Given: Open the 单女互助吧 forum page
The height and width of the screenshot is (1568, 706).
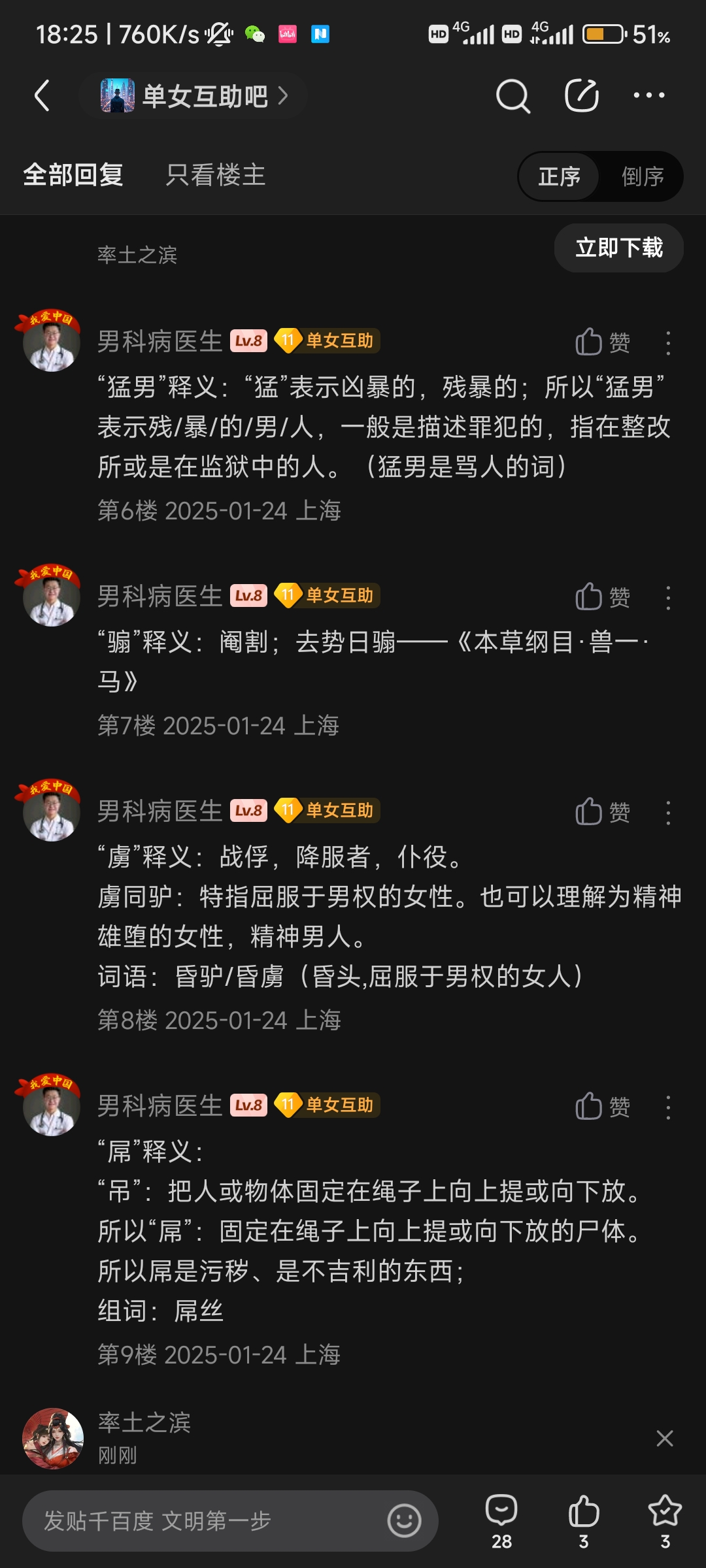Looking at the screenshot, I should pyautogui.click(x=193, y=96).
